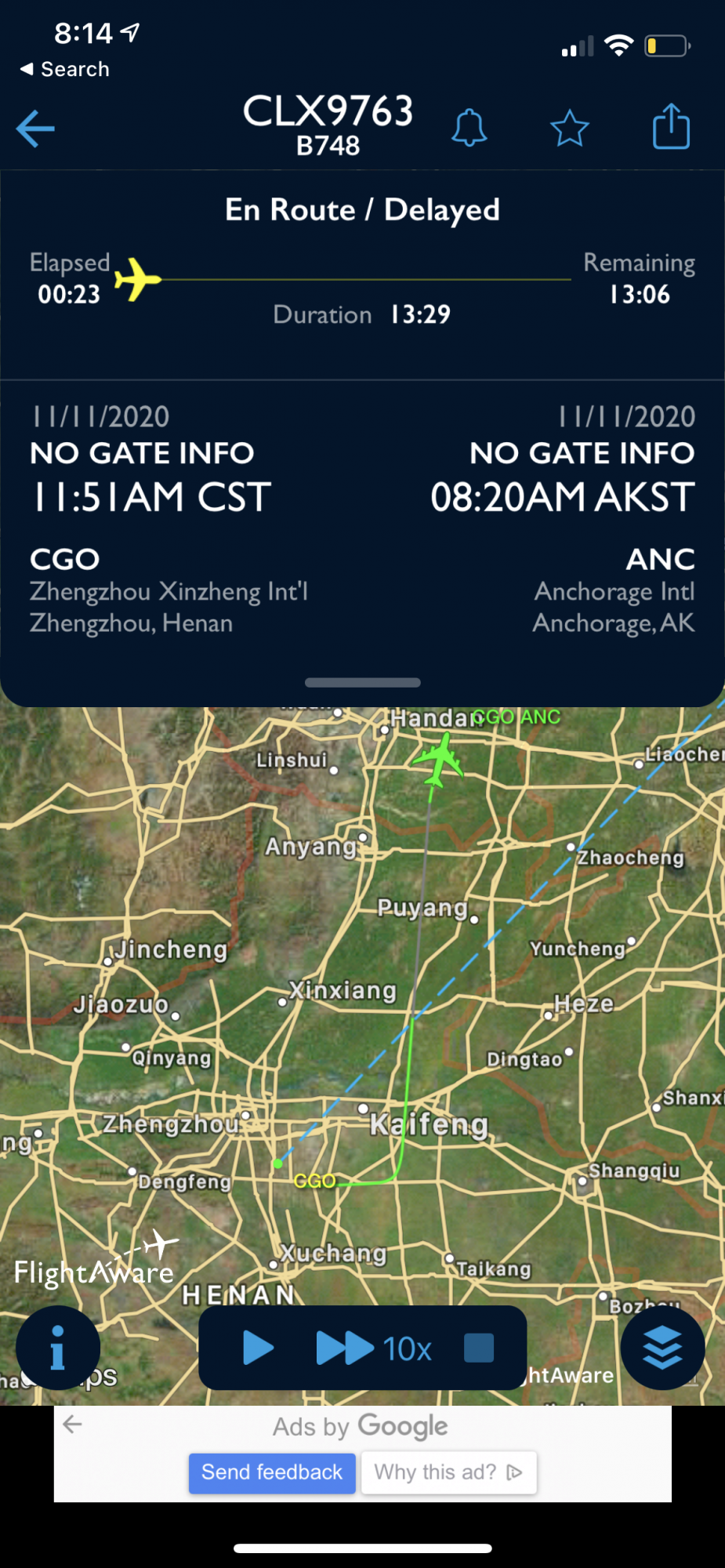Tap the ad's back arrow
The width and height of the screenshot is (725, 1568).
[72, 1425]
